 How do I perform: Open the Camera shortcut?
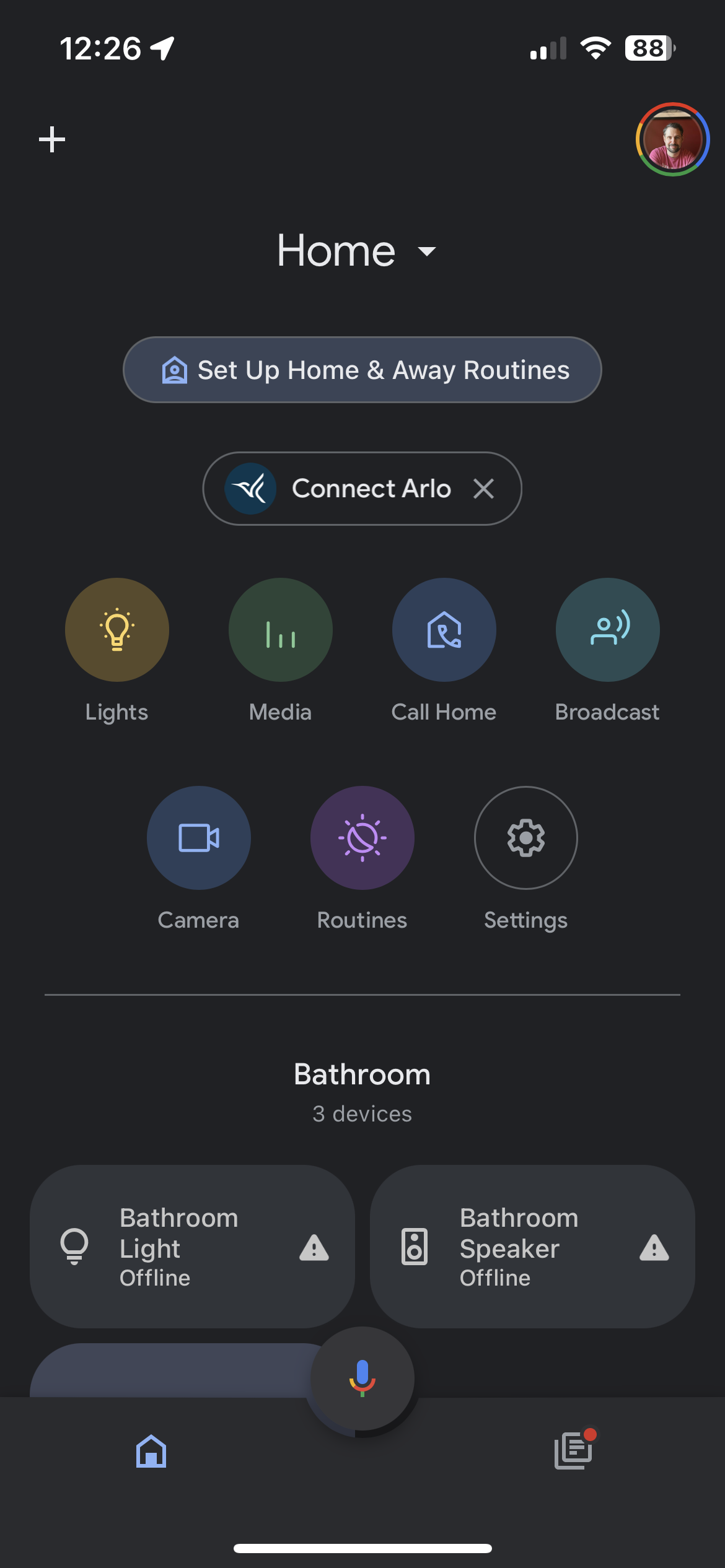[x=199, y=838]
